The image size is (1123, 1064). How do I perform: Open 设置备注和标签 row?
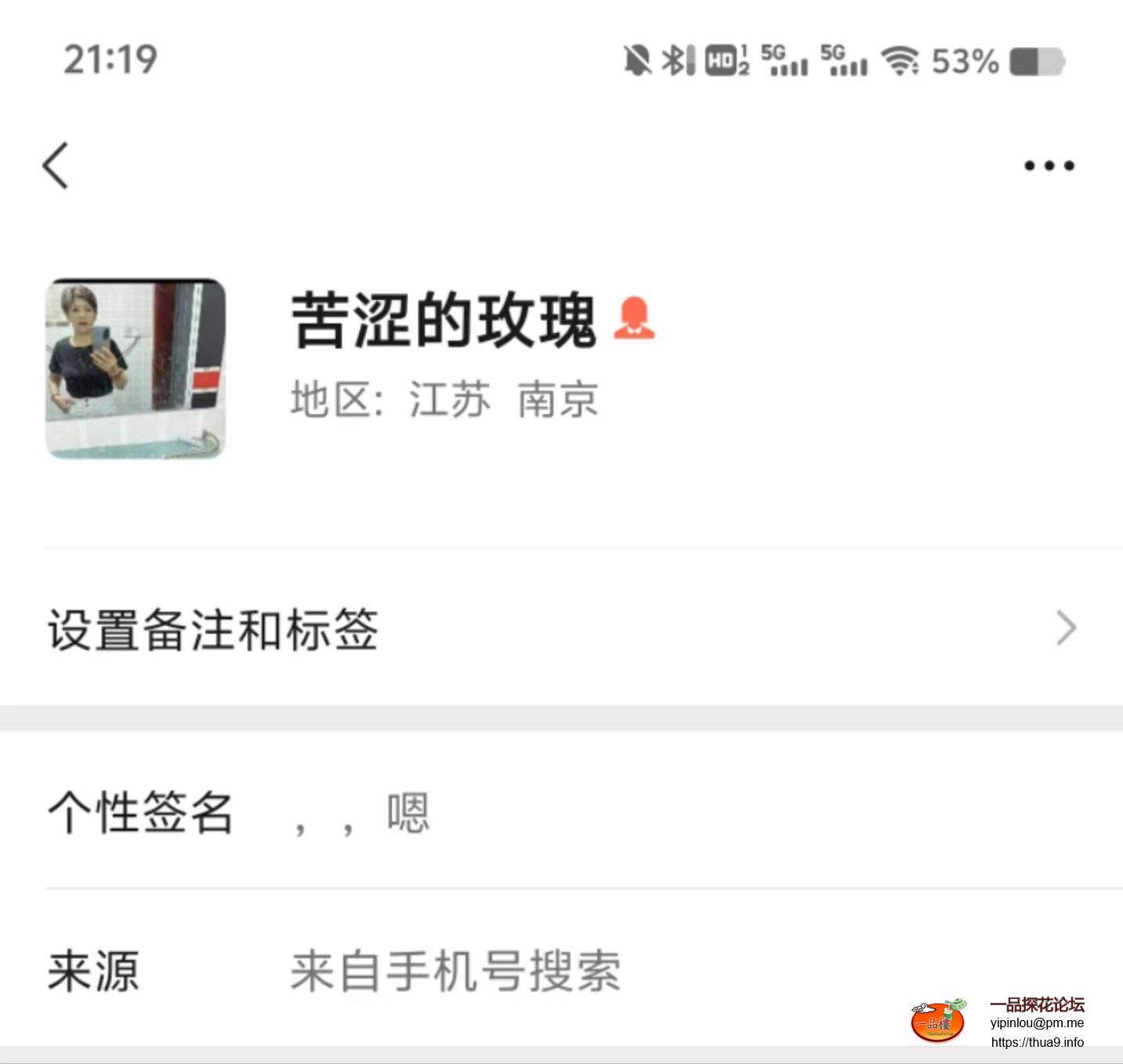click(561, 628)
